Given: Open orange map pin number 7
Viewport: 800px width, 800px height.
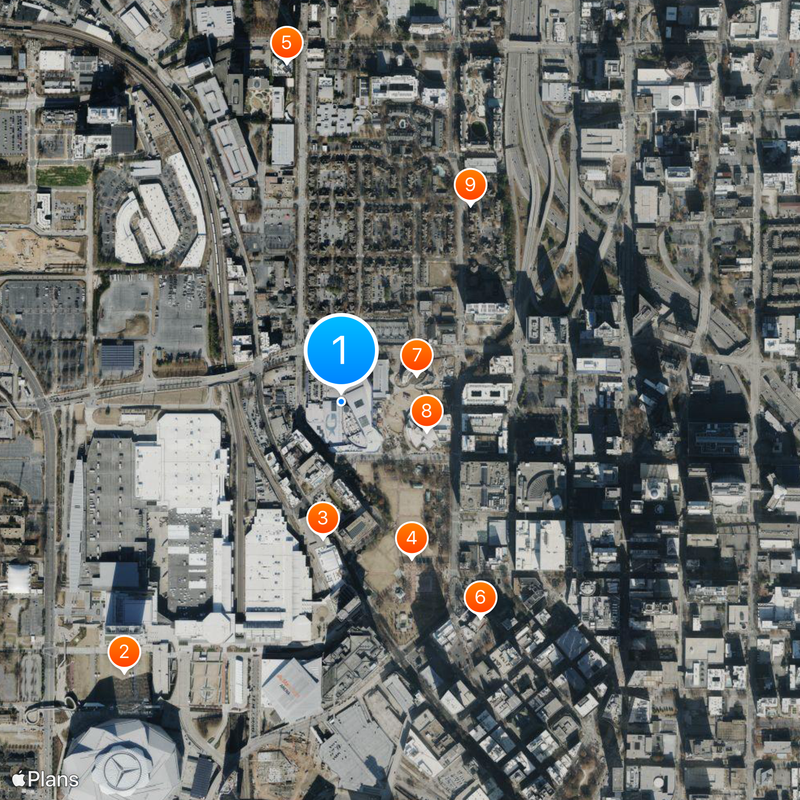Looking at the screenshot, I should [x=416, y=354].
